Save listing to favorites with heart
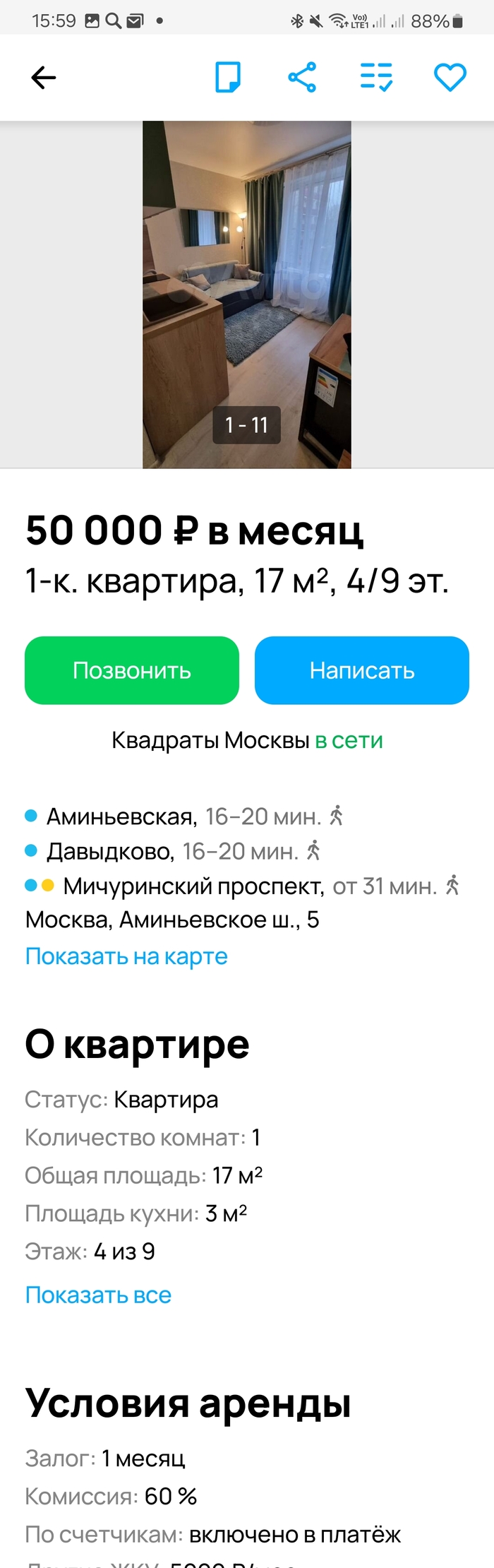494x1568 pixels. (450, 77)
